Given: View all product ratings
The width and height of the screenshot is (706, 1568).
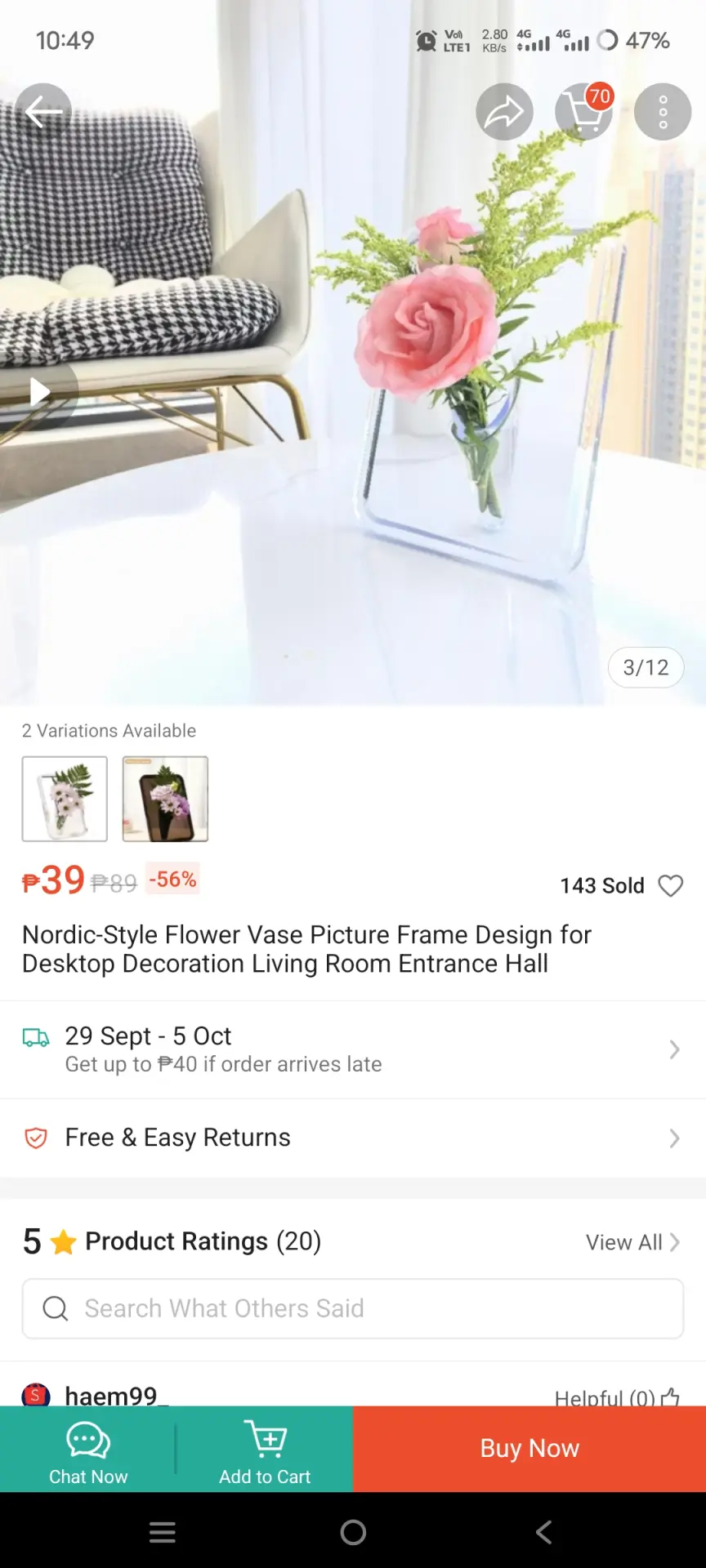Looking at the screenshot, I should [633, 1242].
